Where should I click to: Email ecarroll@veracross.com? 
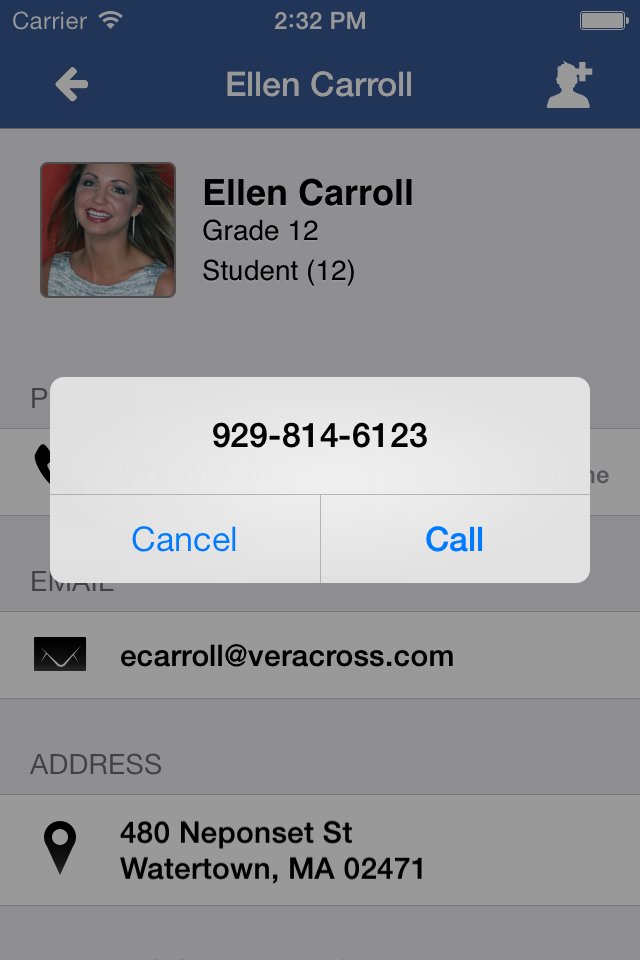click(320, 655)
